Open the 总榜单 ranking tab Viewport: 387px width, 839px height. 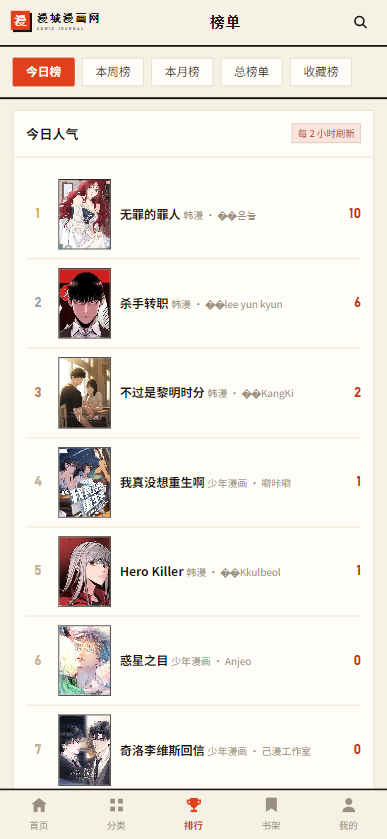point(252,72)
